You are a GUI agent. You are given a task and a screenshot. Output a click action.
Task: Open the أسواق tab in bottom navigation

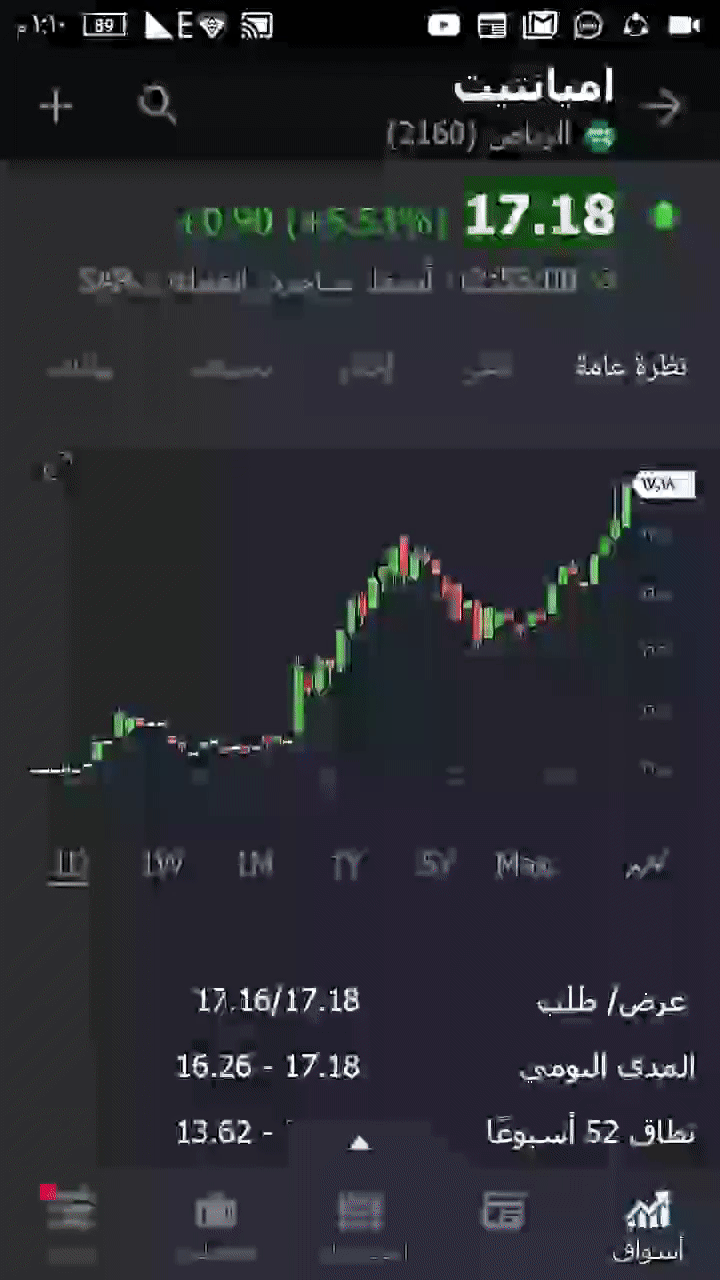pos(649,1224)
